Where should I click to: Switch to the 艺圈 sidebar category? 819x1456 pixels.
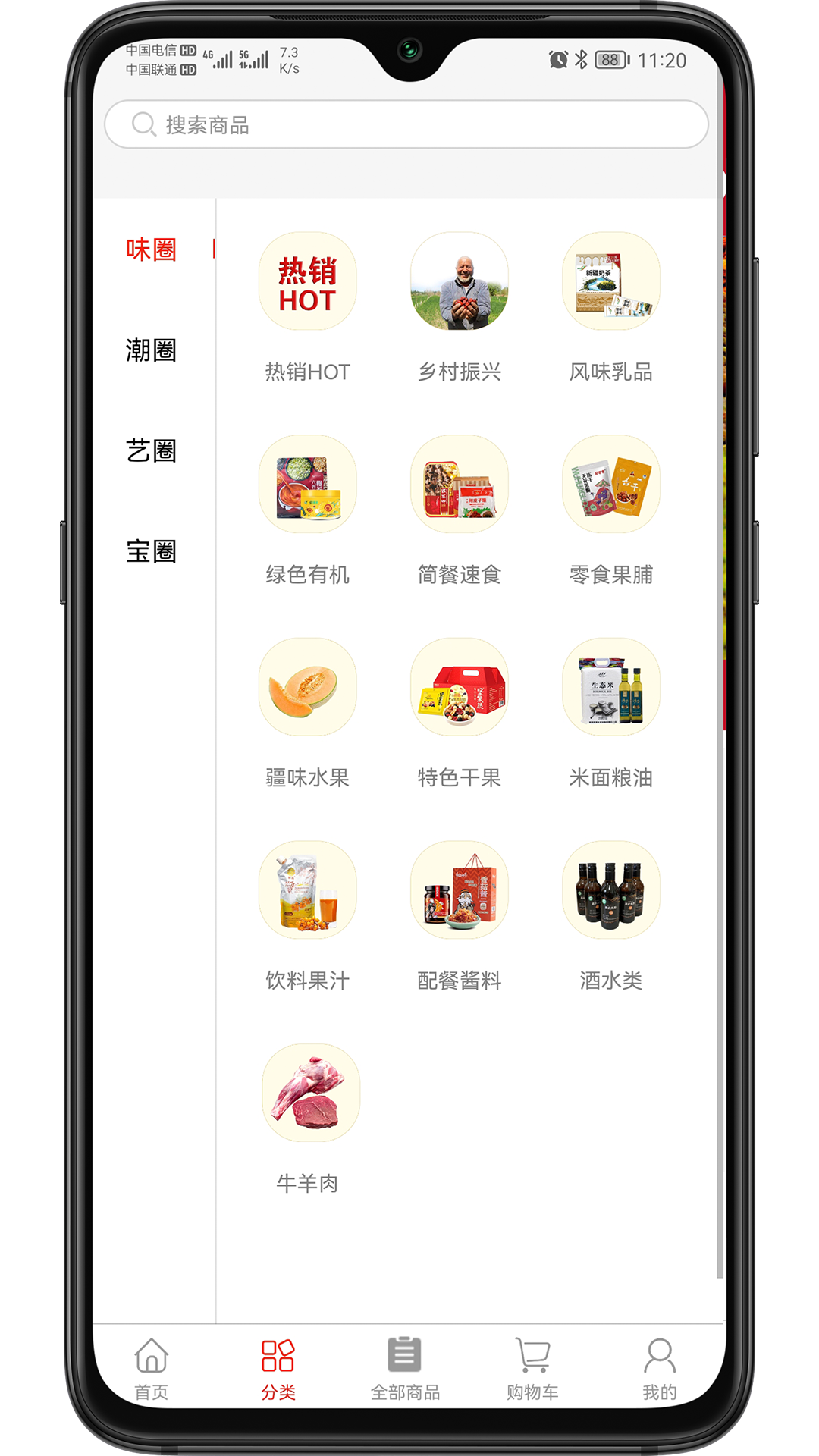tap(151, 451)
